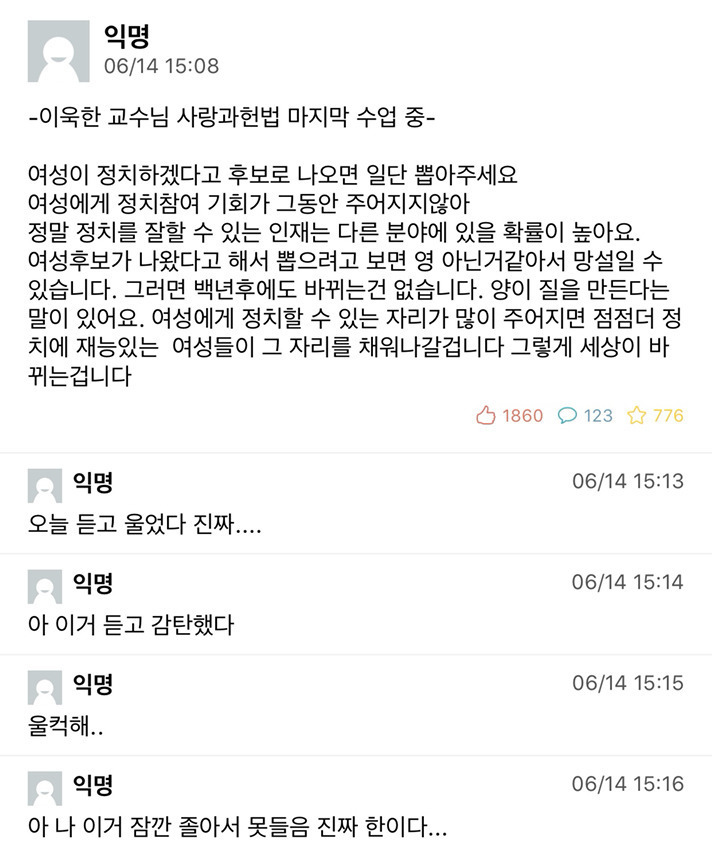
Task: Open the 123 comments bubble icon
Action: [568, 415]
